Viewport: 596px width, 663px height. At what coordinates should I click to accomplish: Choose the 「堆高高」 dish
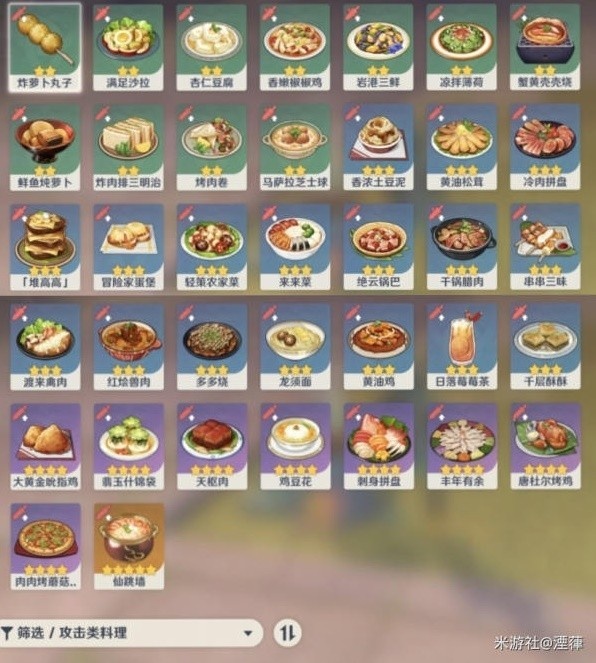[x=45, y=247]
